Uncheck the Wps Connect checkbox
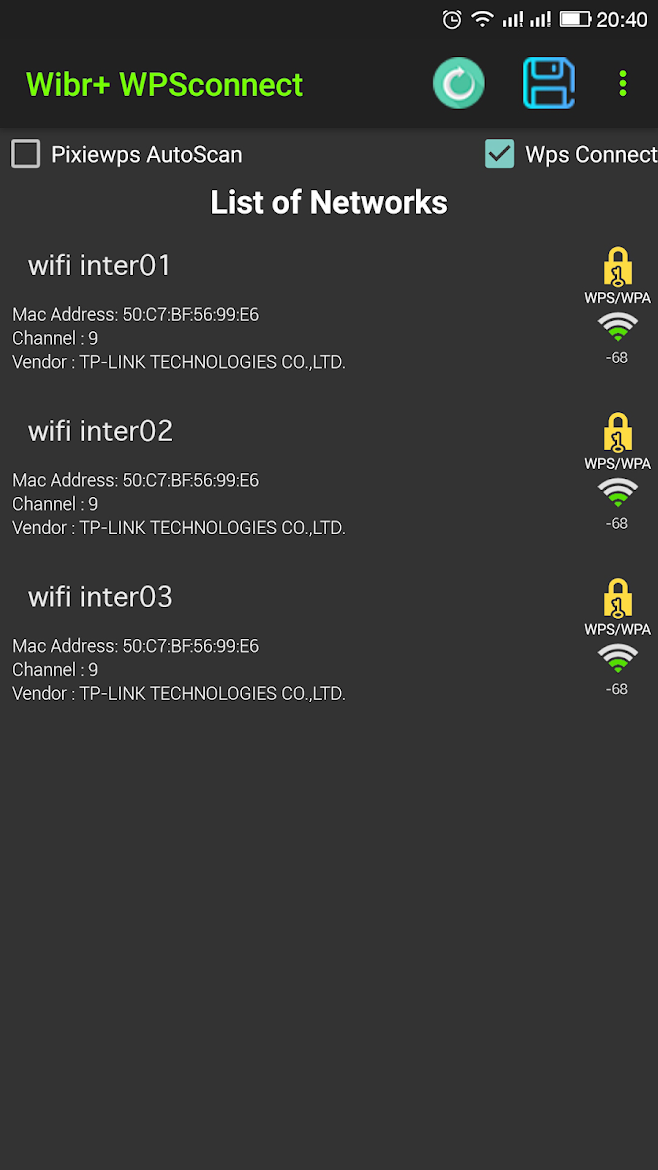 click(499, 154)
